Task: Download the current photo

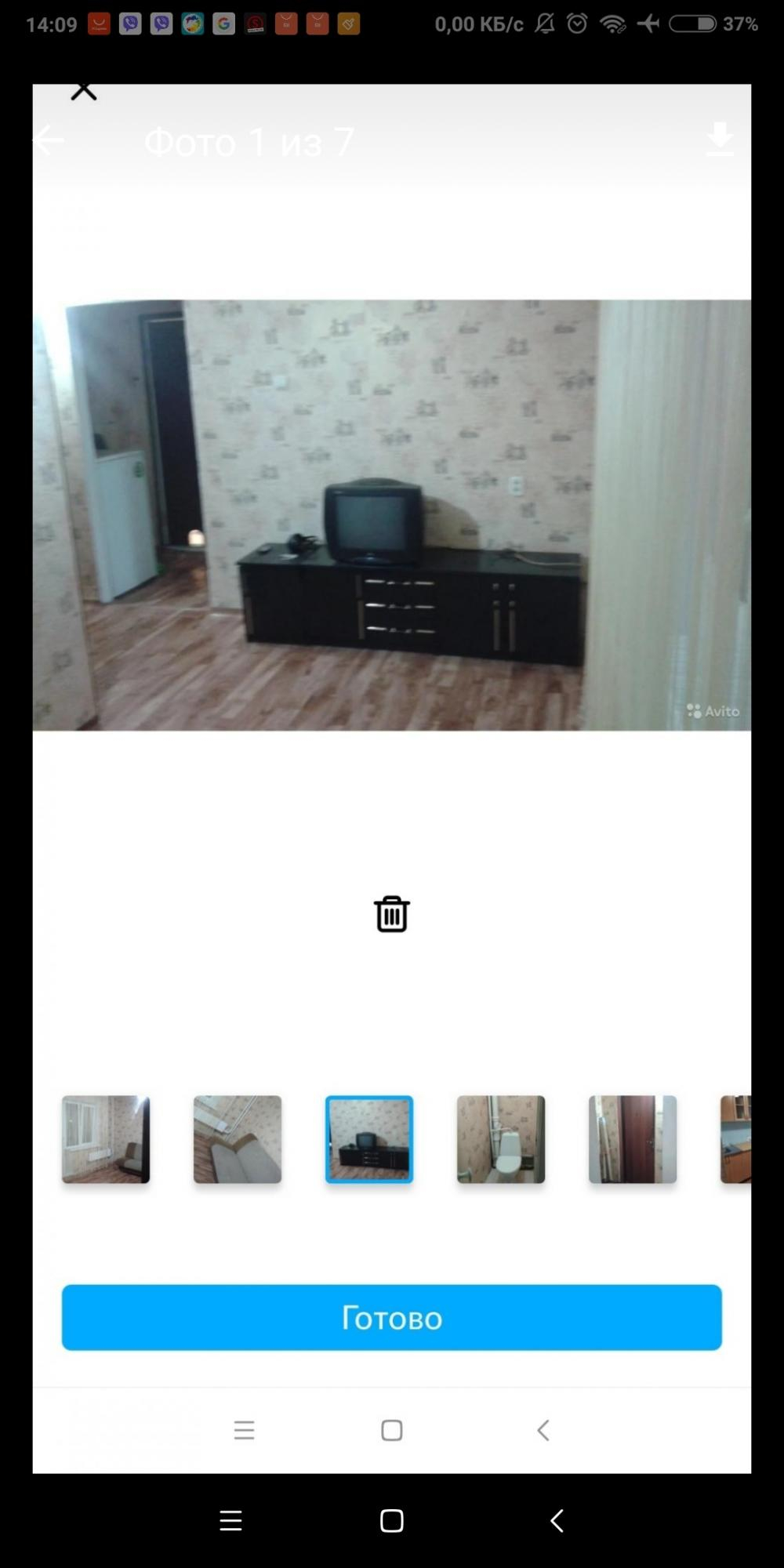Action: click(x=720, y=140)
